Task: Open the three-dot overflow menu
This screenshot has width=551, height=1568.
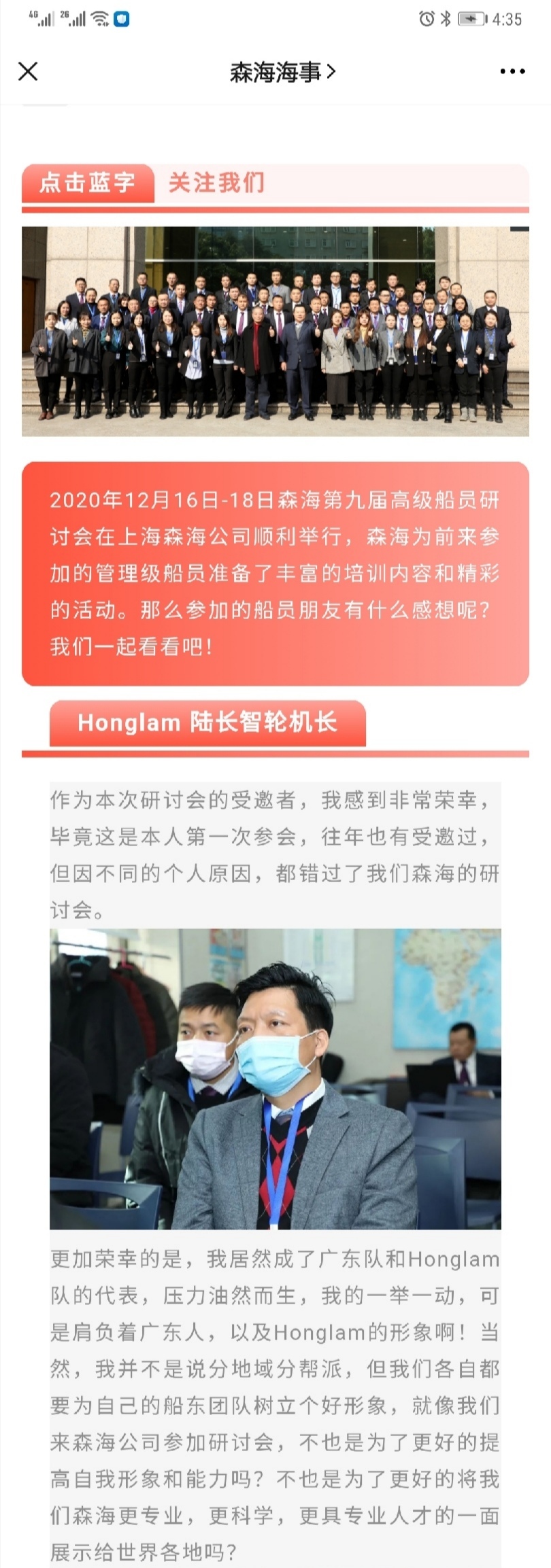Action: [512, 71]
